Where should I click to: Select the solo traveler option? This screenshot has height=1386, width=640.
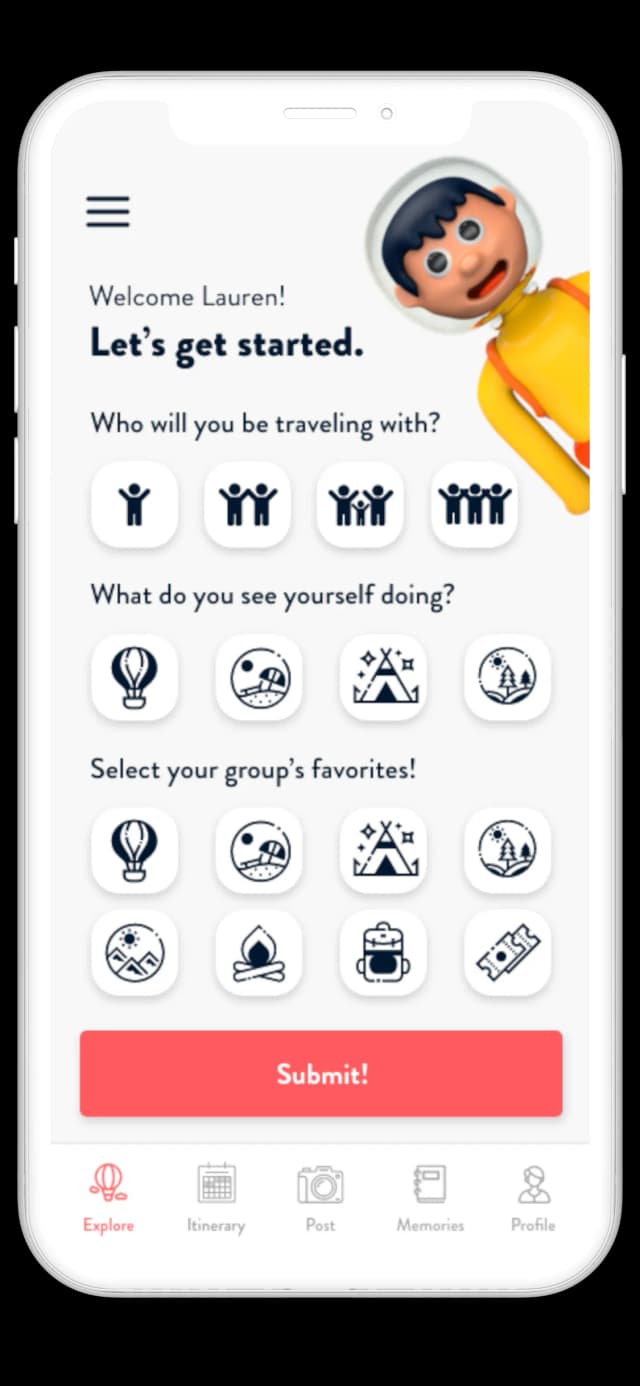(x=134, y=504)
